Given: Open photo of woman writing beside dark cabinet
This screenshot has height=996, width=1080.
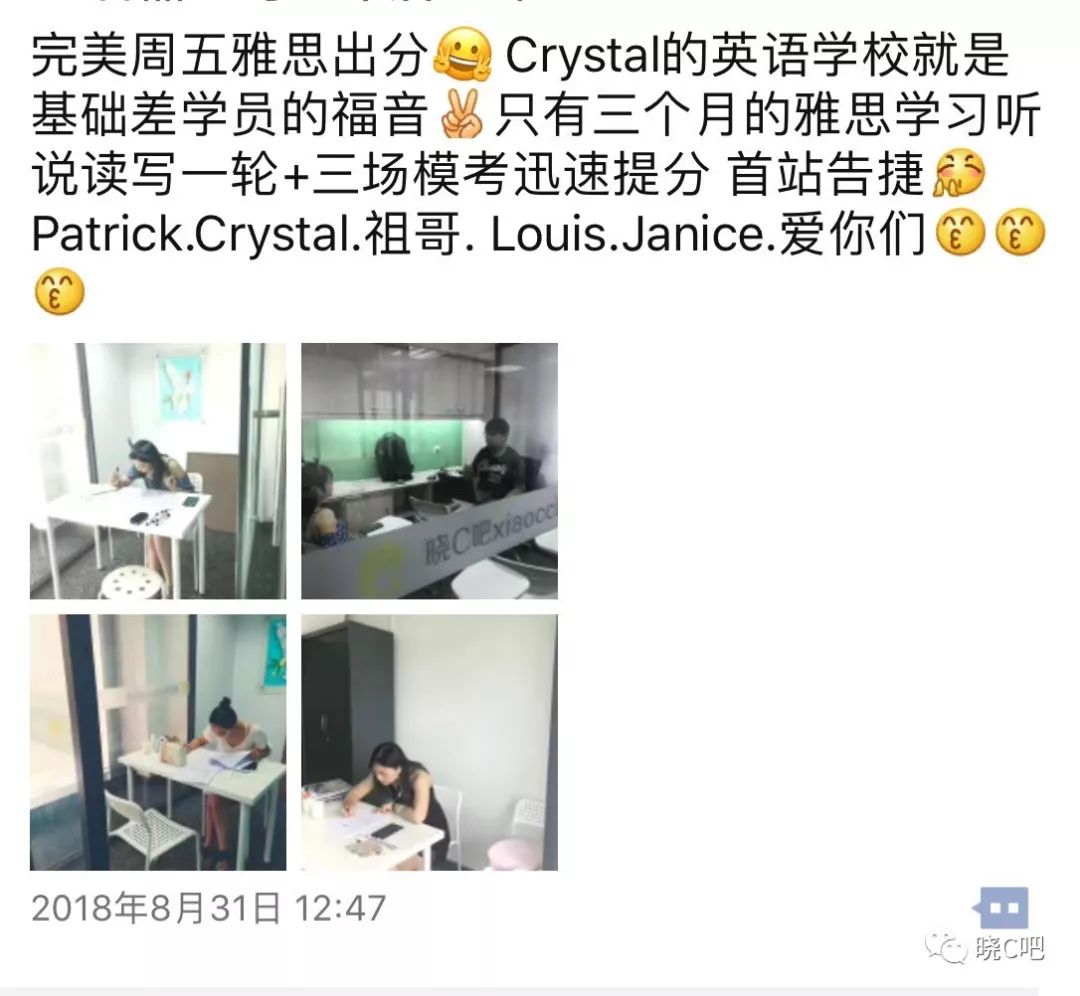Looking at the screenshot, I should [x=429, y=742].
